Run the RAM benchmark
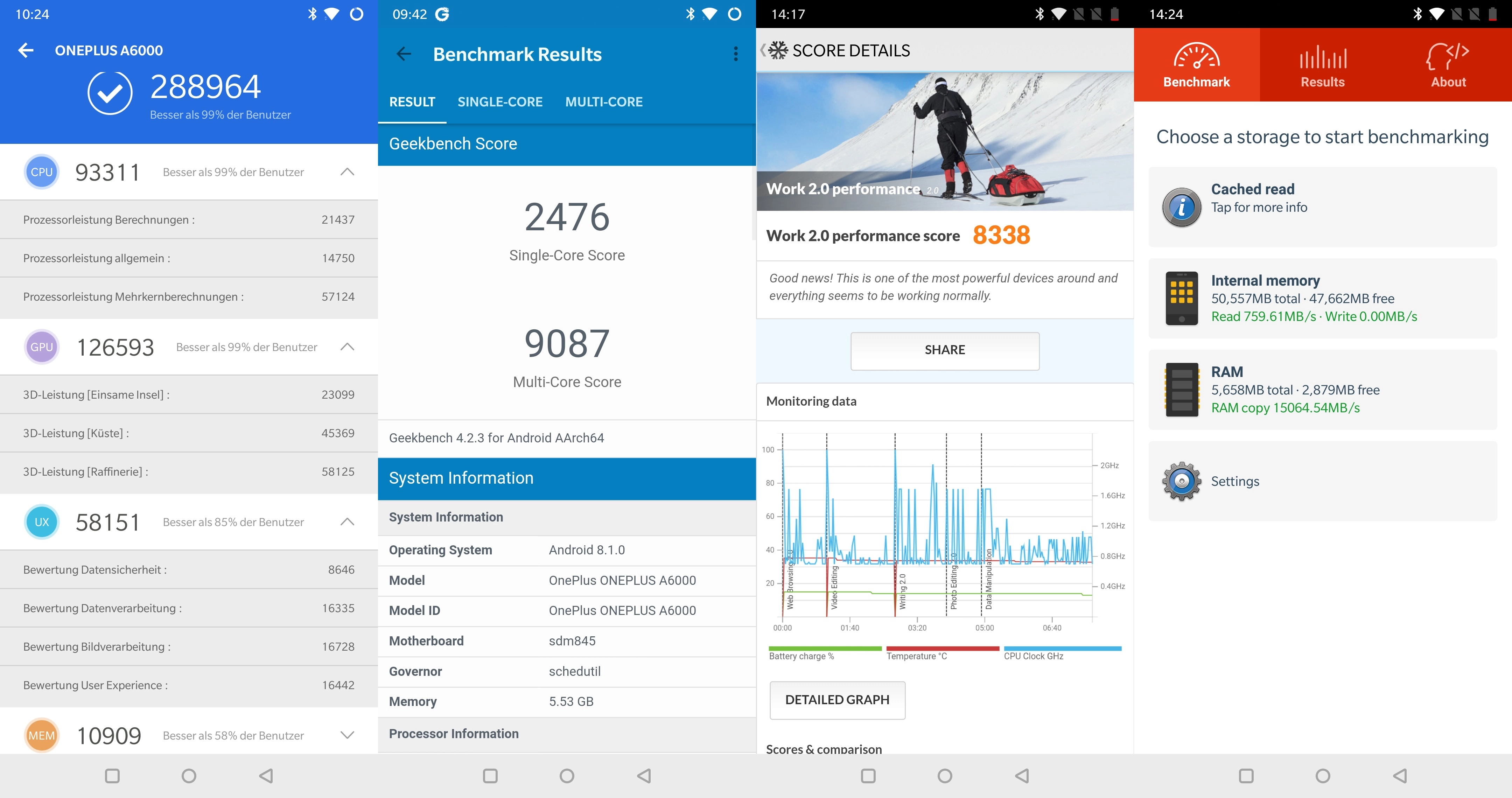1512x798 pixels. tap(1322, 390)
